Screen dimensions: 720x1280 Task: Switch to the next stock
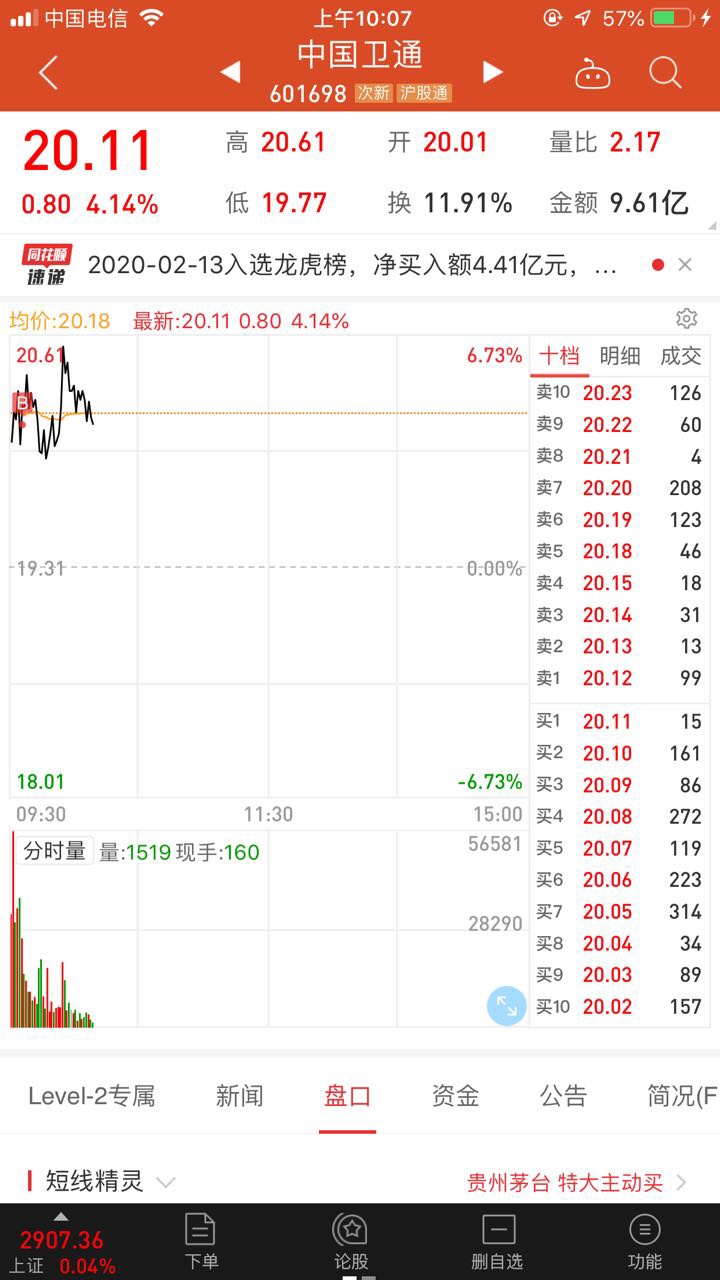(x=492, y=71)
